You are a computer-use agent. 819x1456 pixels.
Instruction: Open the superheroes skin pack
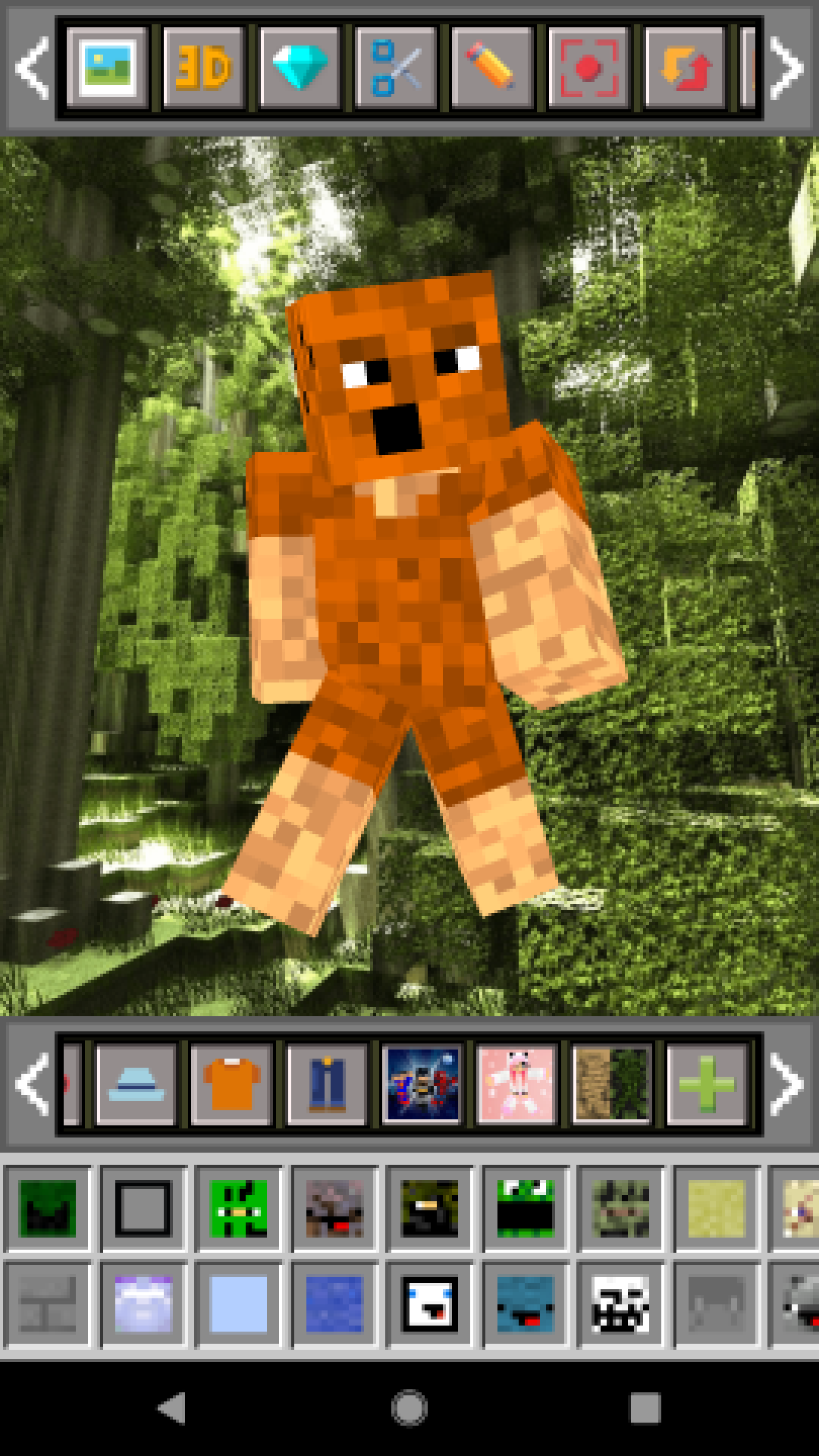(422, 1084)
